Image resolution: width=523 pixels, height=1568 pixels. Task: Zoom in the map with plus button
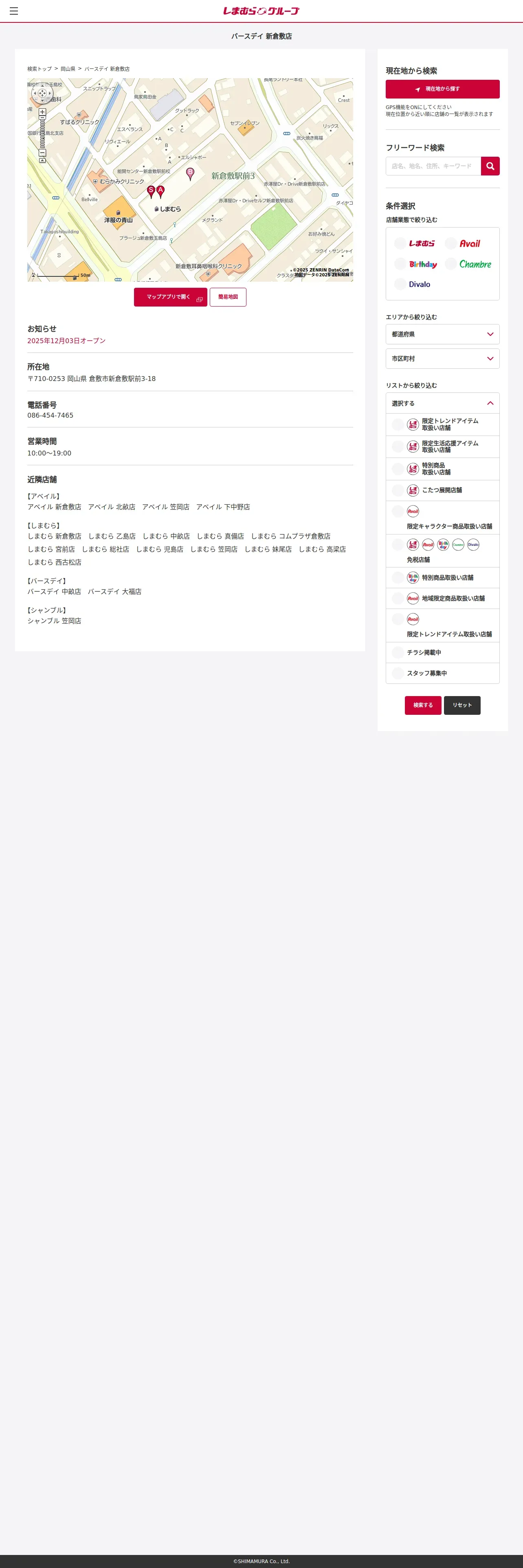coord(42,112)
